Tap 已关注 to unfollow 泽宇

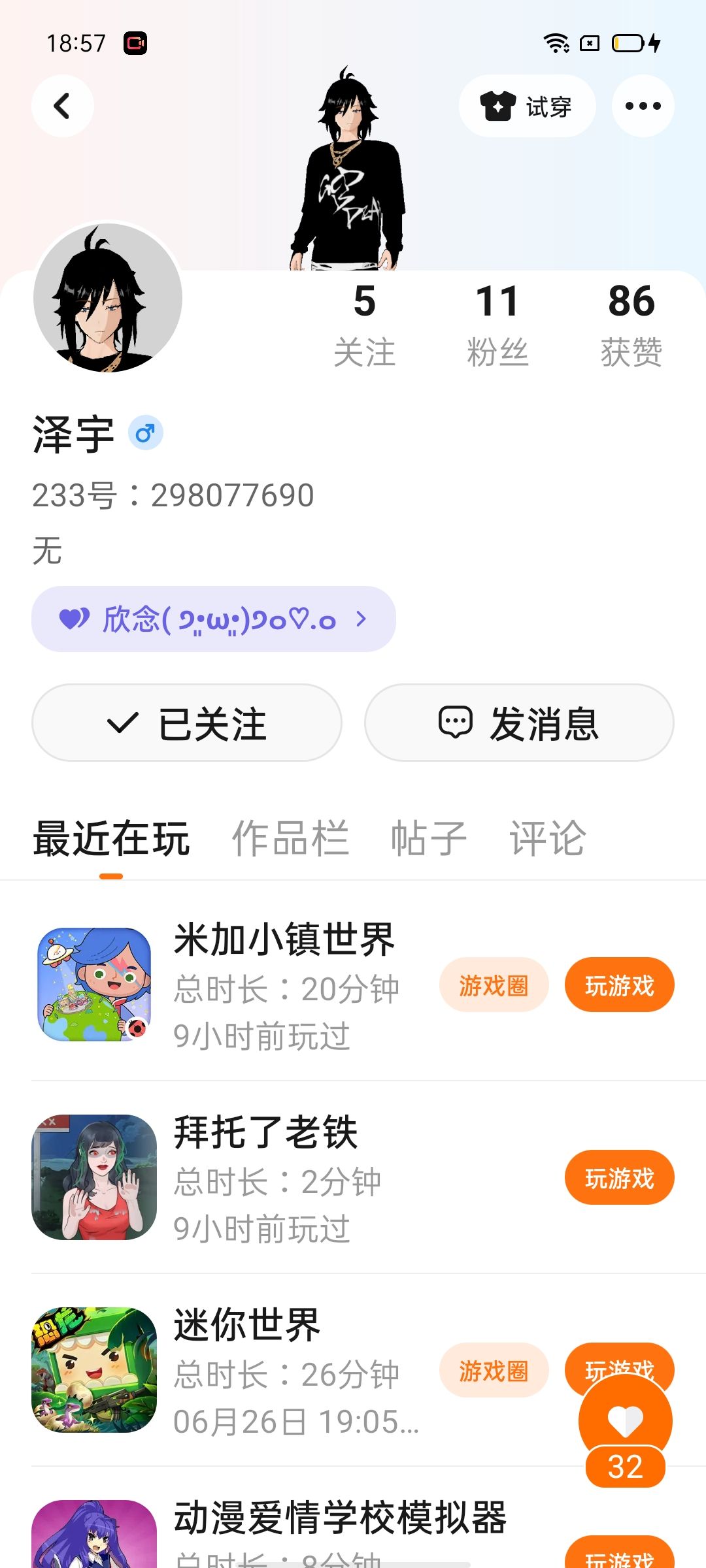(187, 723)
